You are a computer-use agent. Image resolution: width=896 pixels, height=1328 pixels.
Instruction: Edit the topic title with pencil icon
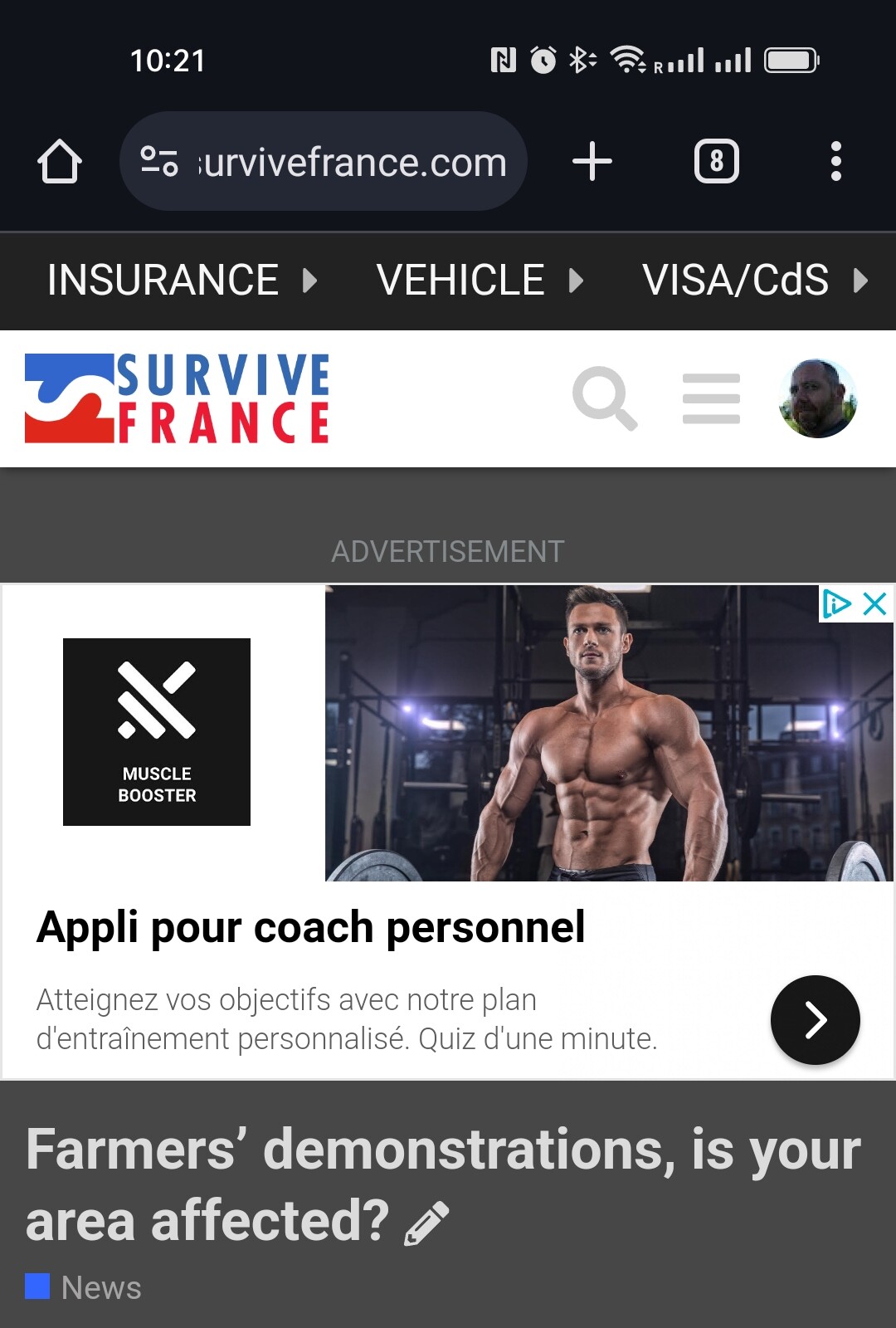pos(426,1223)
